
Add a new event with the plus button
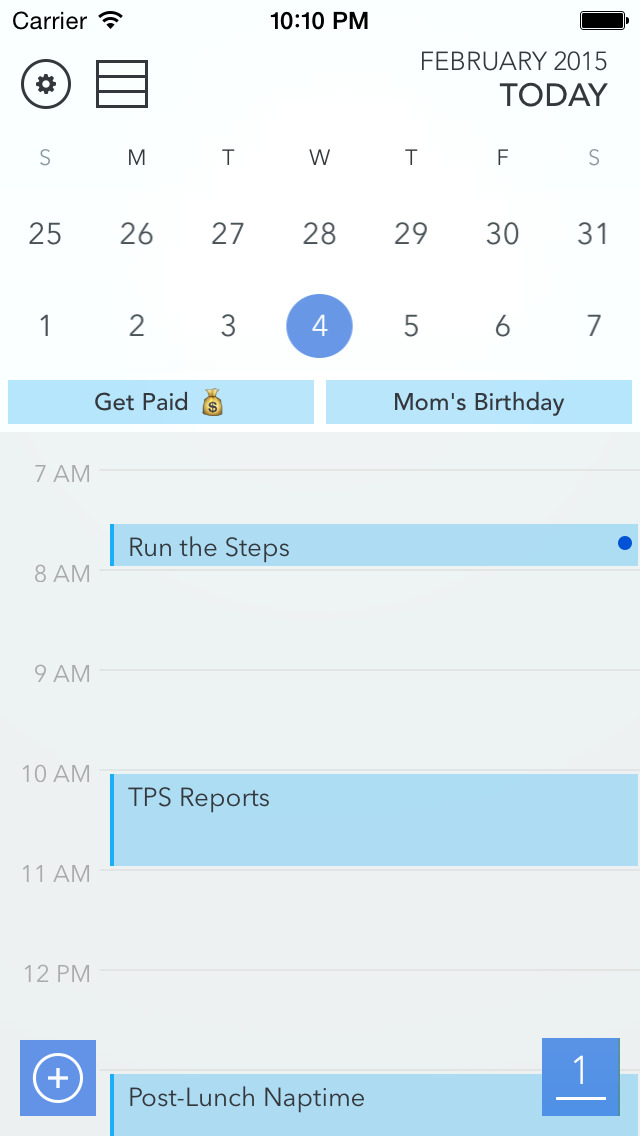[58, 1078]
